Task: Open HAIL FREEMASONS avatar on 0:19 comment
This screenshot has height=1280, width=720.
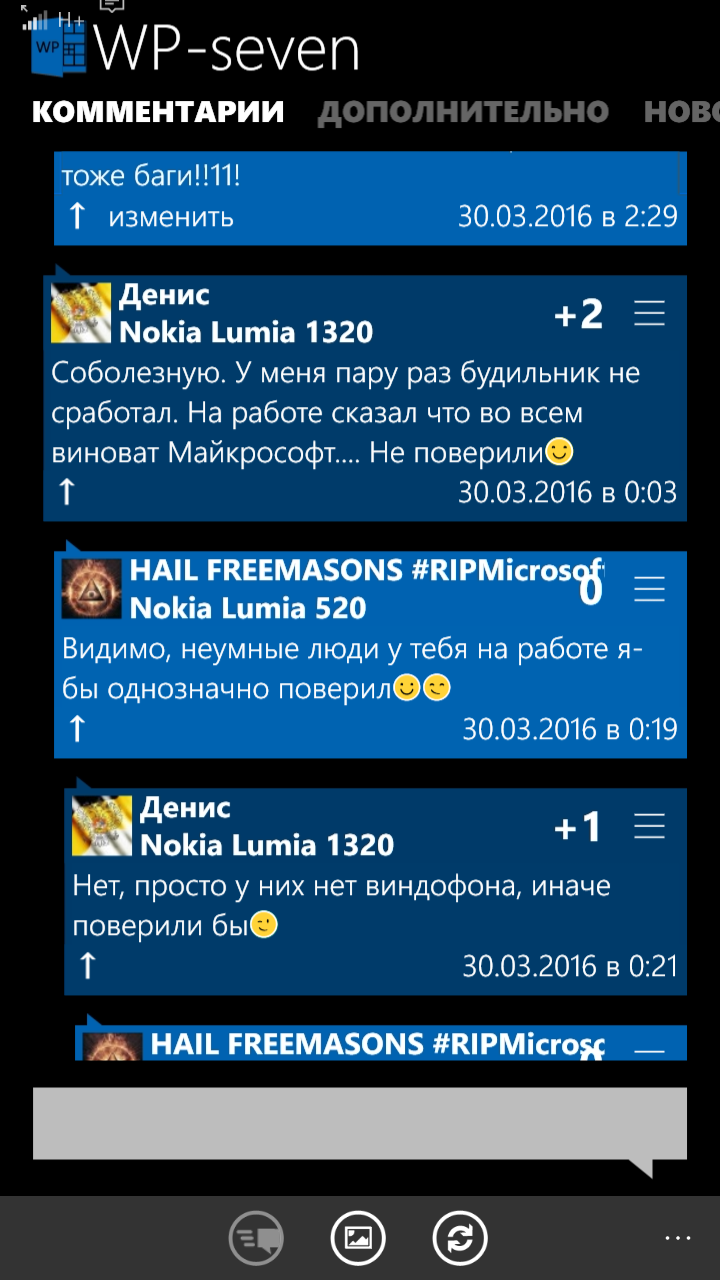Action: pos(92,589)
